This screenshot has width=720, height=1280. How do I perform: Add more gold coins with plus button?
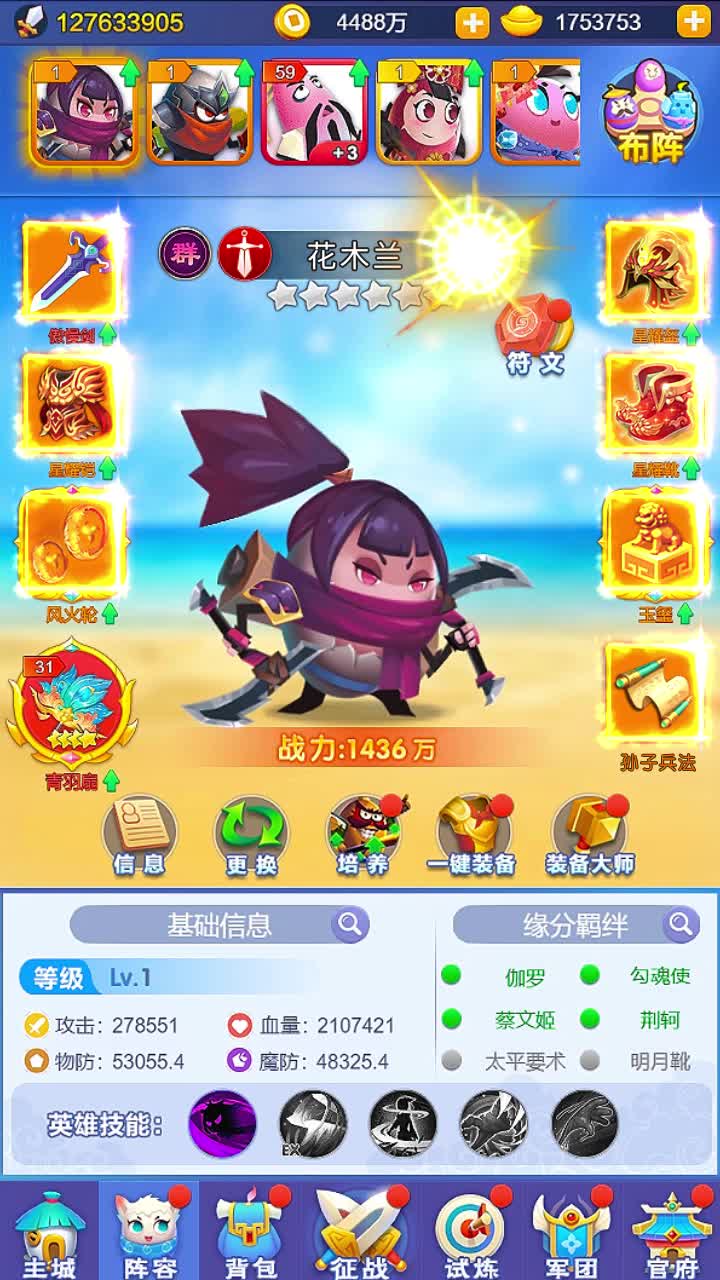(472, 22)
